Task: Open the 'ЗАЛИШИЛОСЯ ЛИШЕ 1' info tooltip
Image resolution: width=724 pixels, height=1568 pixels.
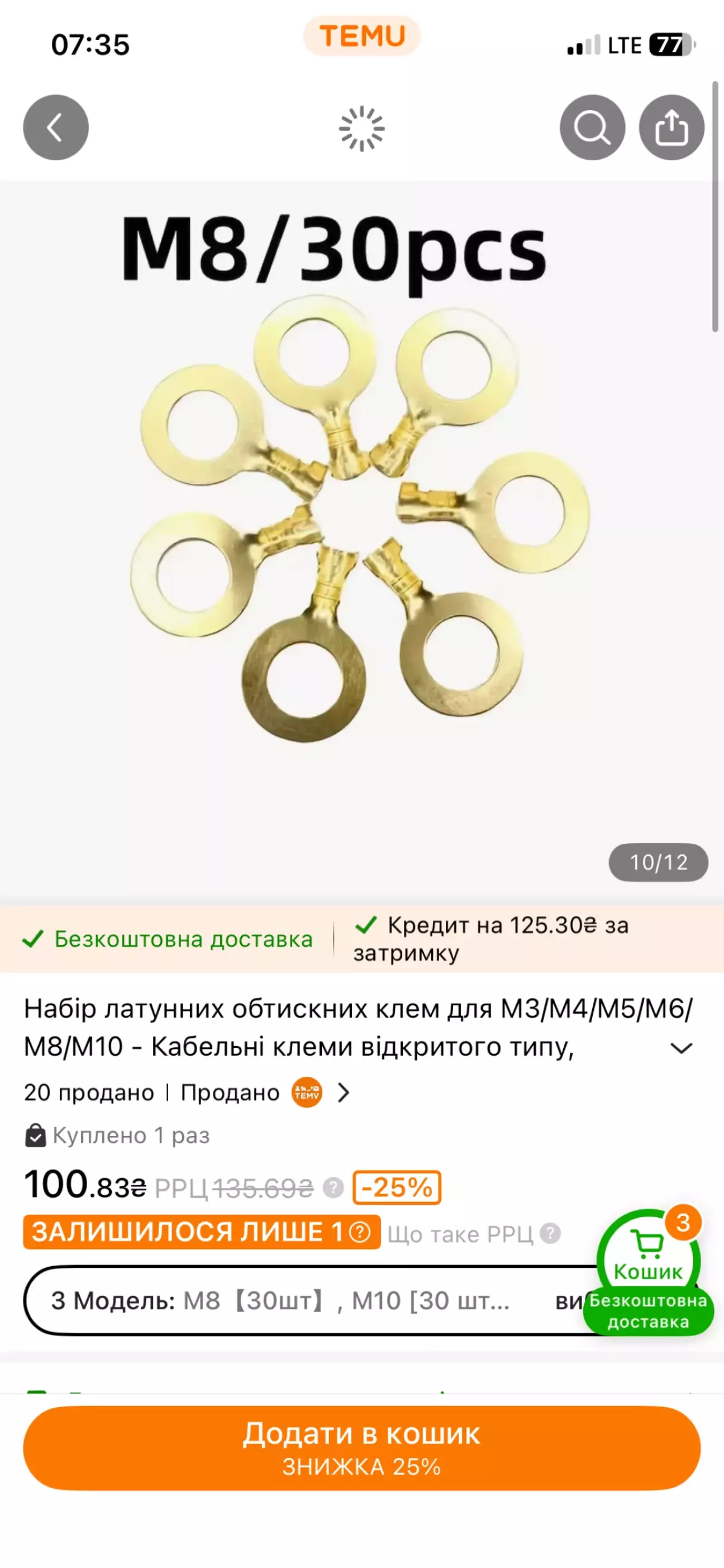Action: [360, 1233]
